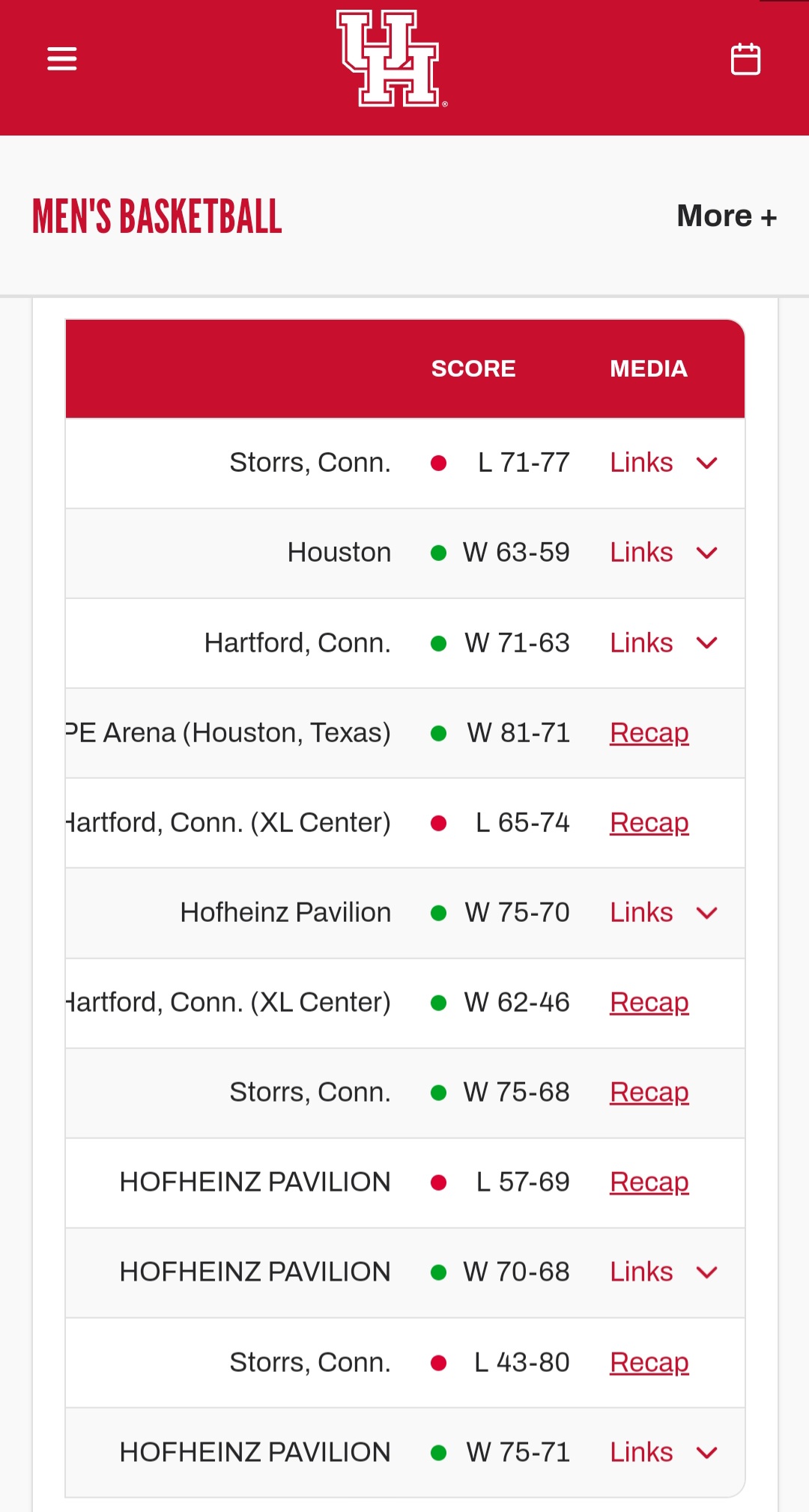
Task: Expand Links for the W 75-70 game
Action: [x=664, y=912]
